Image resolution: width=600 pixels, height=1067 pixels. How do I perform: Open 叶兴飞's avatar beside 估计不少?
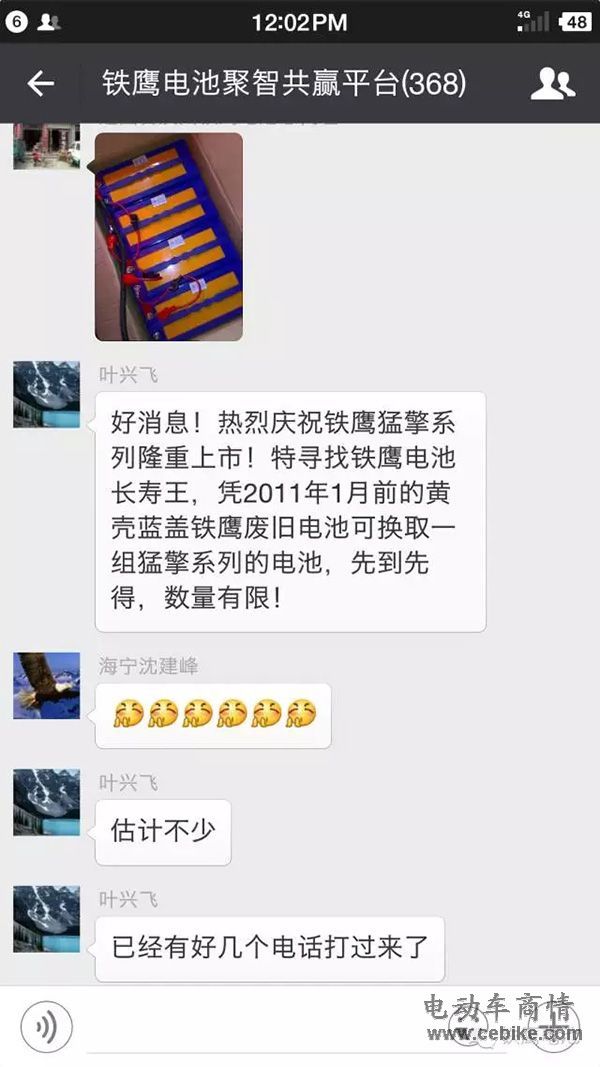click(x=46, y=802)
